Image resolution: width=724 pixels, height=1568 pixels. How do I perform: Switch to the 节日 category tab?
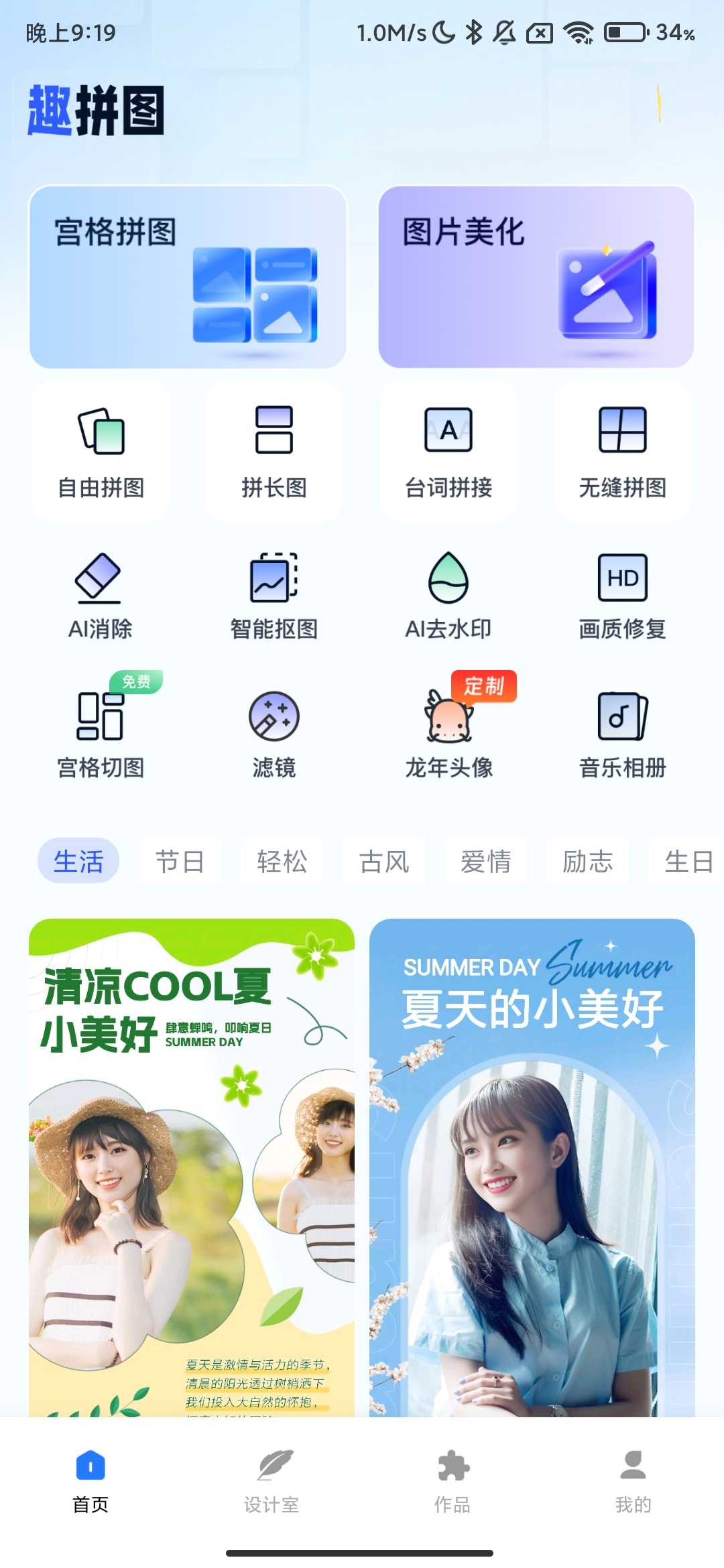[x=180, y=861]
